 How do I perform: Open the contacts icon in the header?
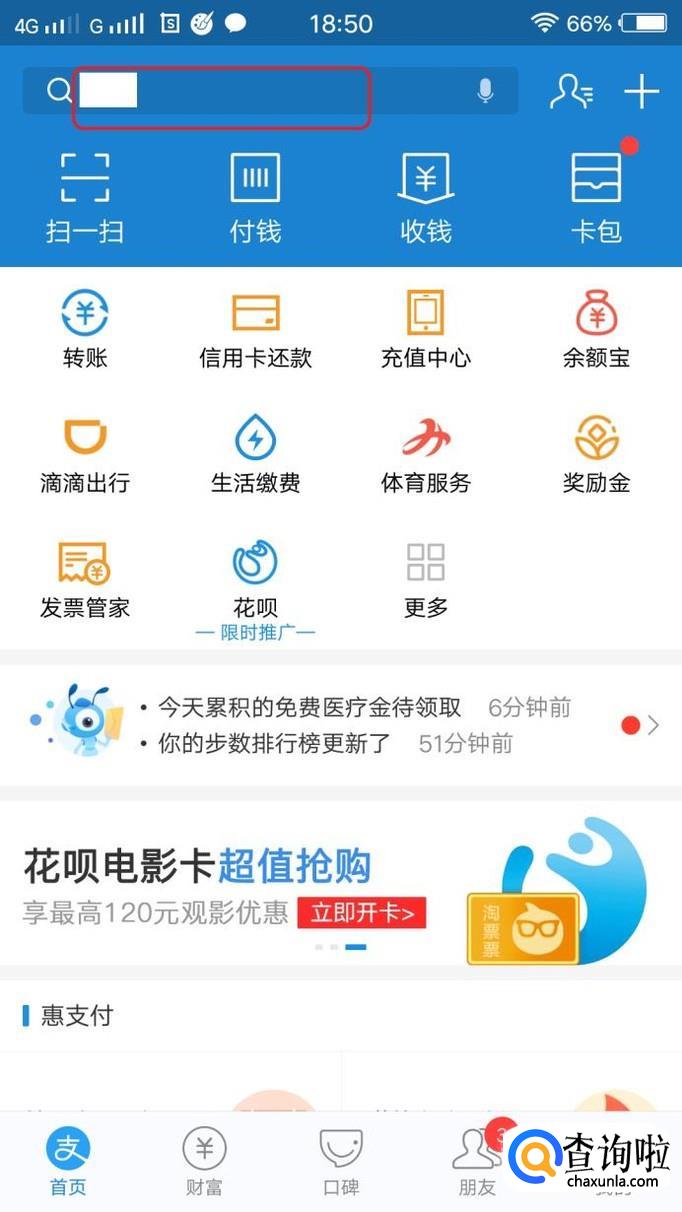click(x=571, y=92)
